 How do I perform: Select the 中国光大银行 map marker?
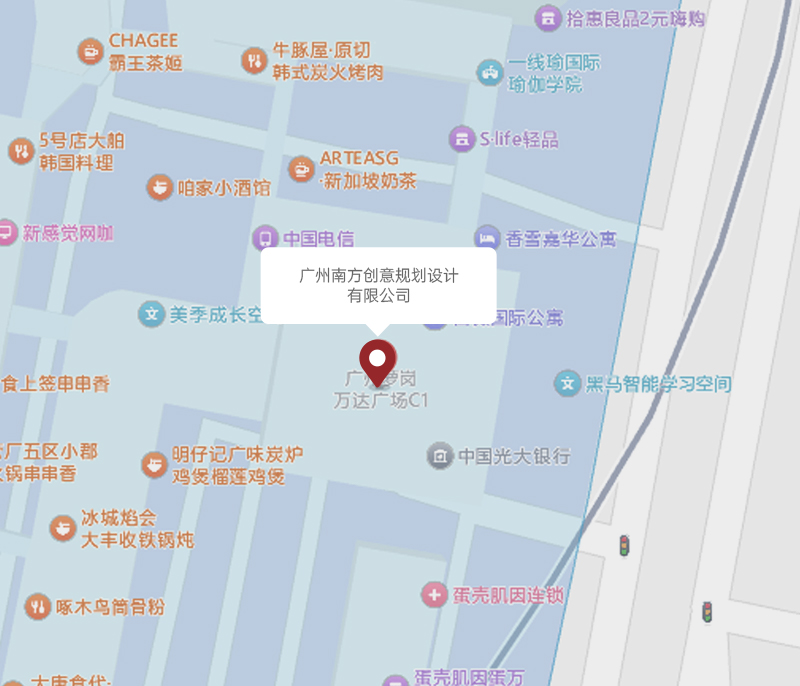pyautogui.click(x=441, y=456)
